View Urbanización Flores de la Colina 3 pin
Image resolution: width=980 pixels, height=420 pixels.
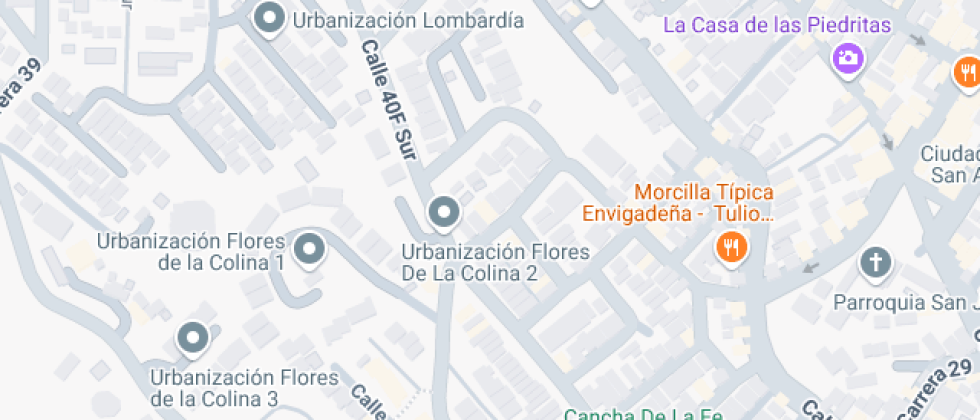pos(192,338)
